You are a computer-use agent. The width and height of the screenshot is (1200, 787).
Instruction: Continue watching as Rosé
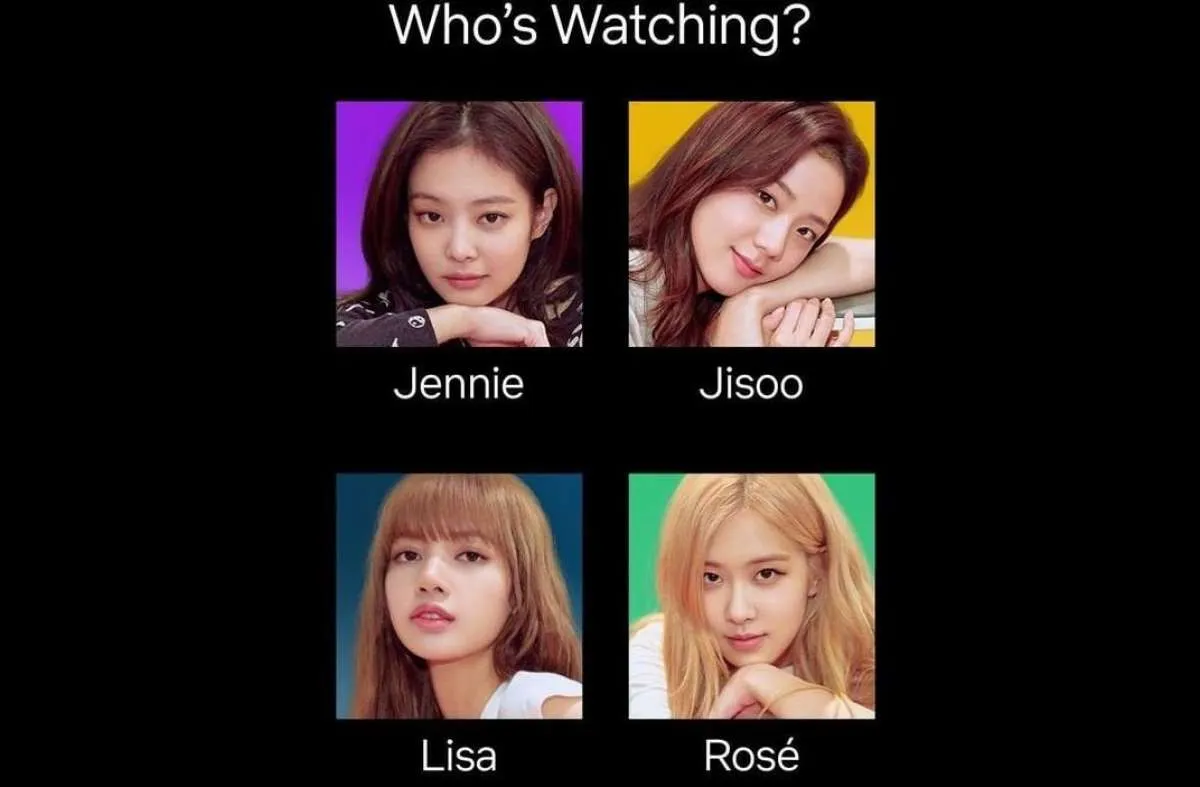click(x=751, y=596)
